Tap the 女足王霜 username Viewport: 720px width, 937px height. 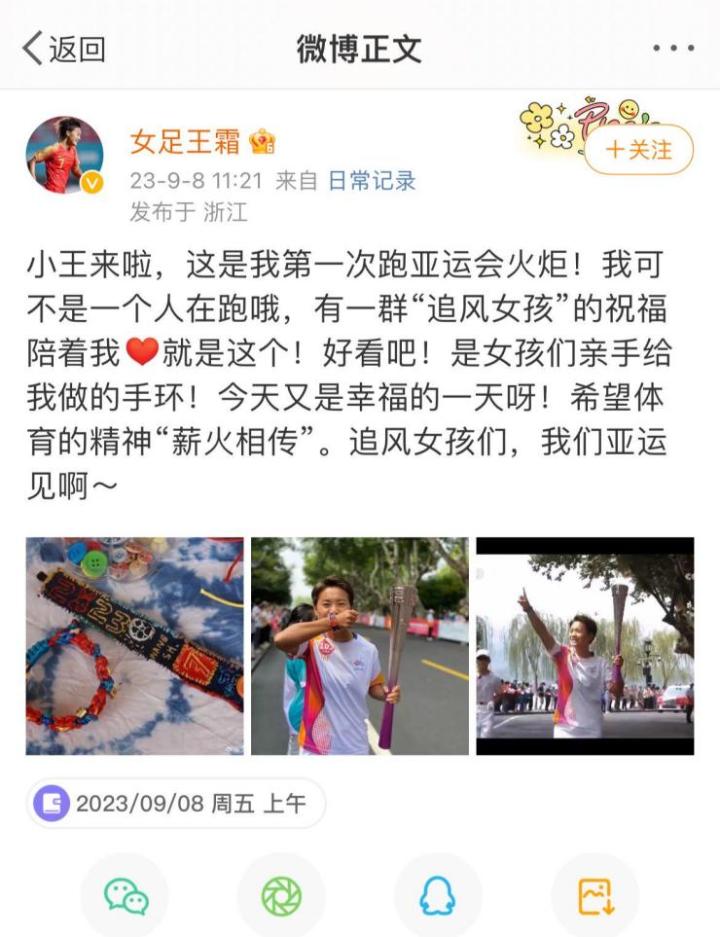(186, 142)
